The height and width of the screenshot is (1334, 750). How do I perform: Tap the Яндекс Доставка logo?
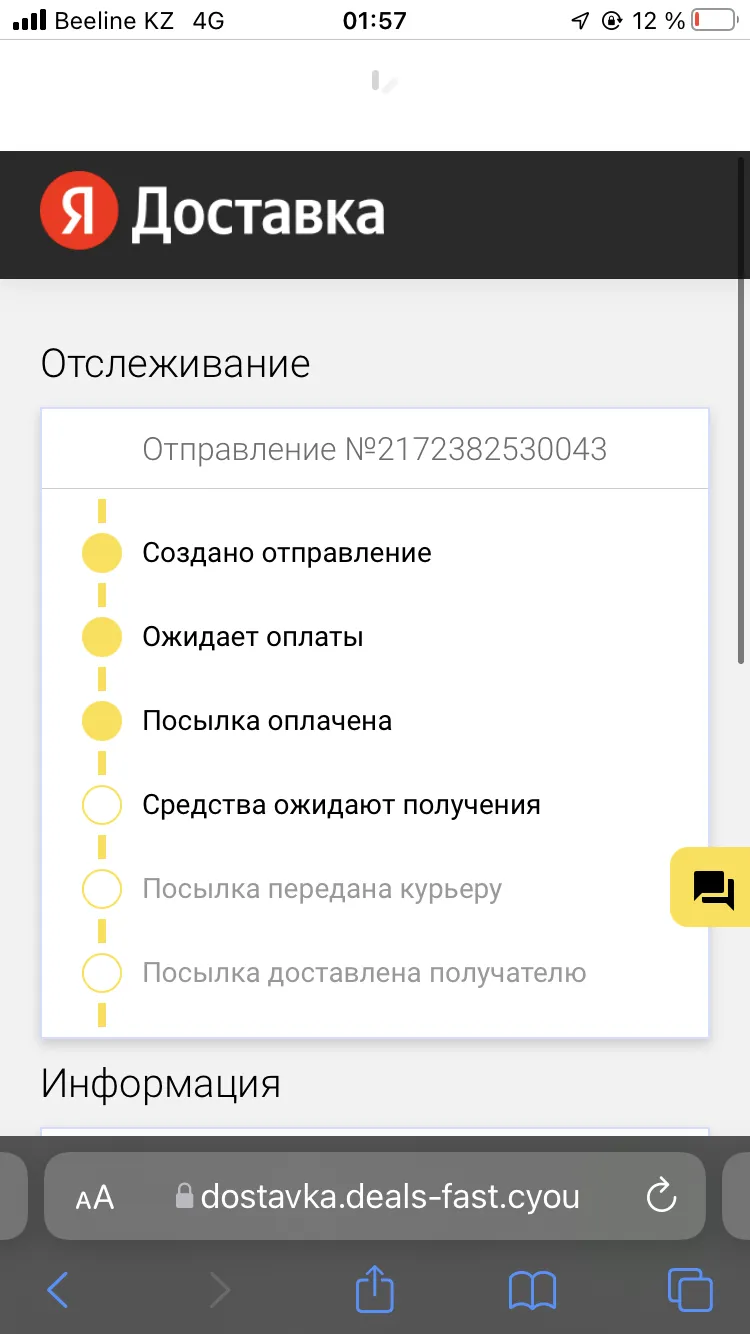coord(212,214)
